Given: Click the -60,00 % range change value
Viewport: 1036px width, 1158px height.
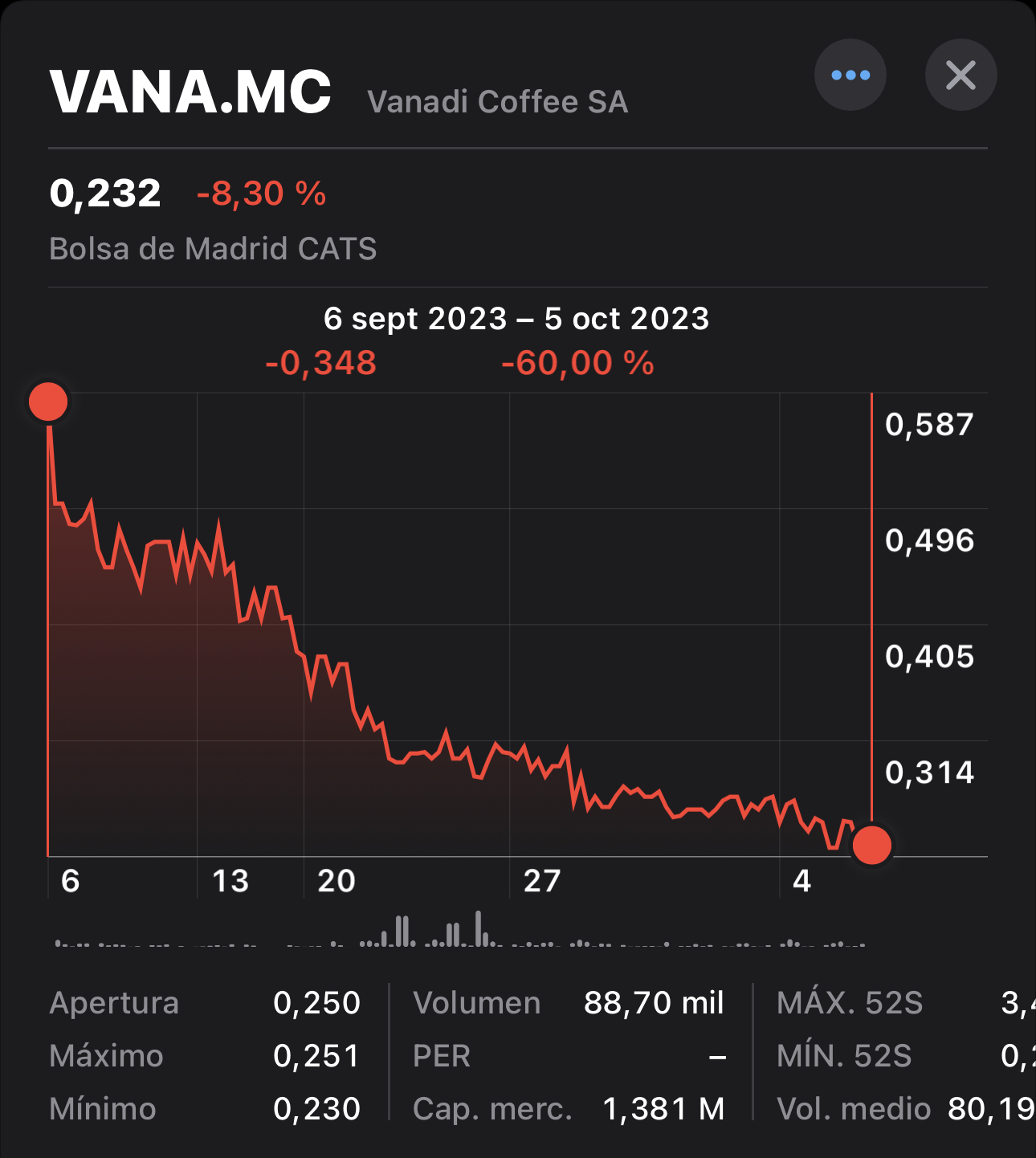Looking at the screenshot, I should 577,363.
